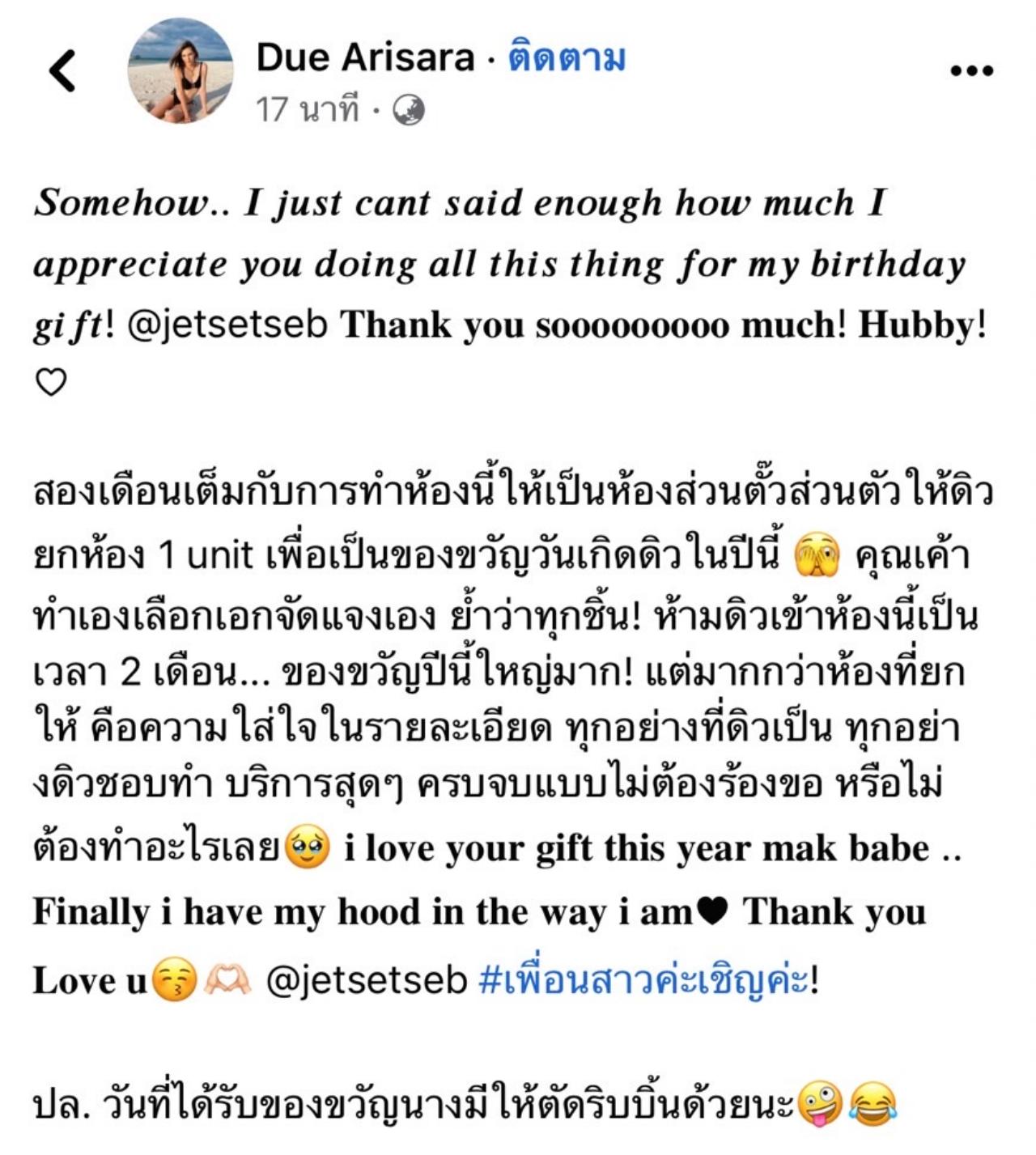This screenshot has width=1036, height=1155.
Task: Open Due Arisara's profile picture
Action: (180, 71)
